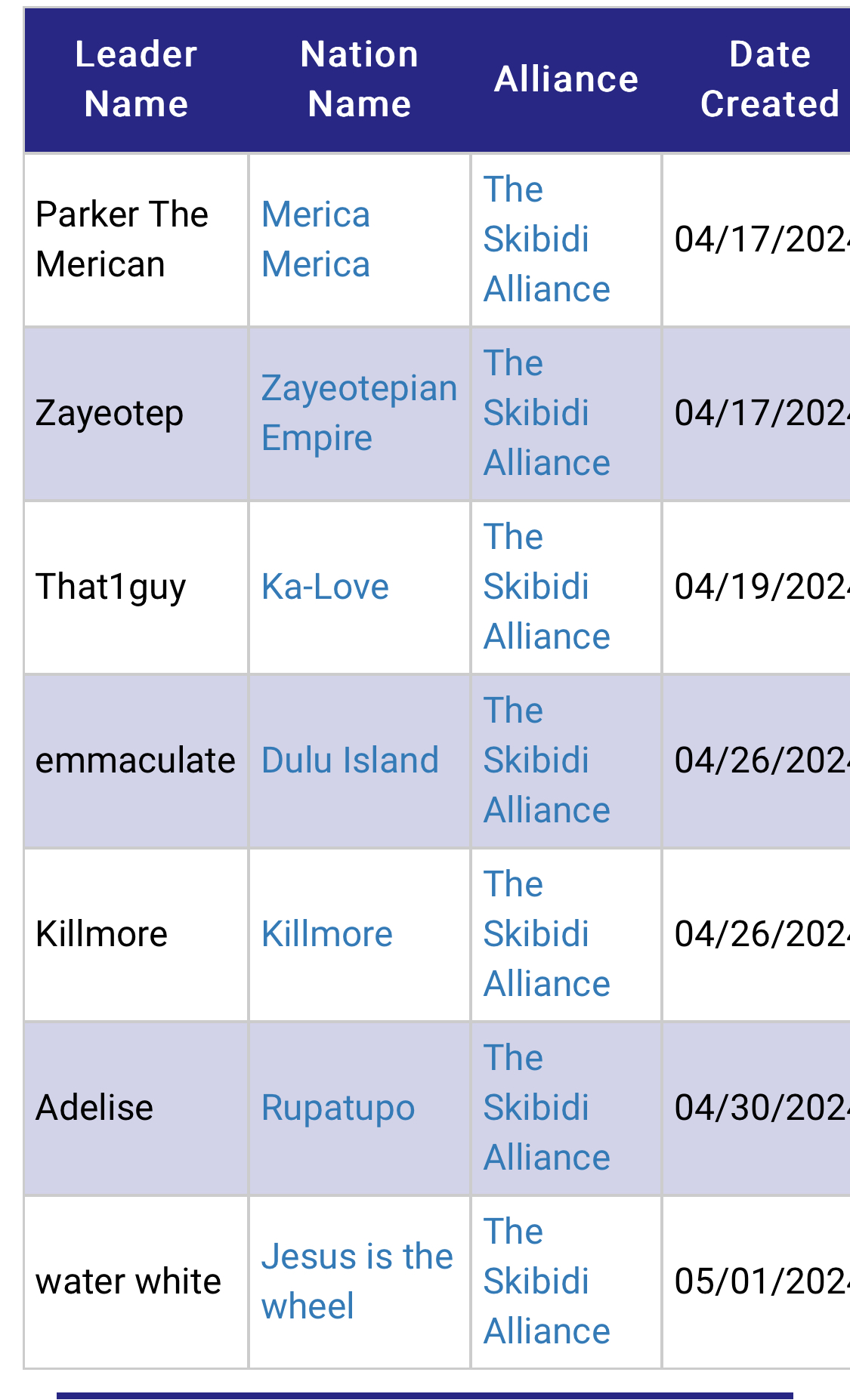Open The Skibidi Alliance link in Zayeotep's row

[546, 413]
